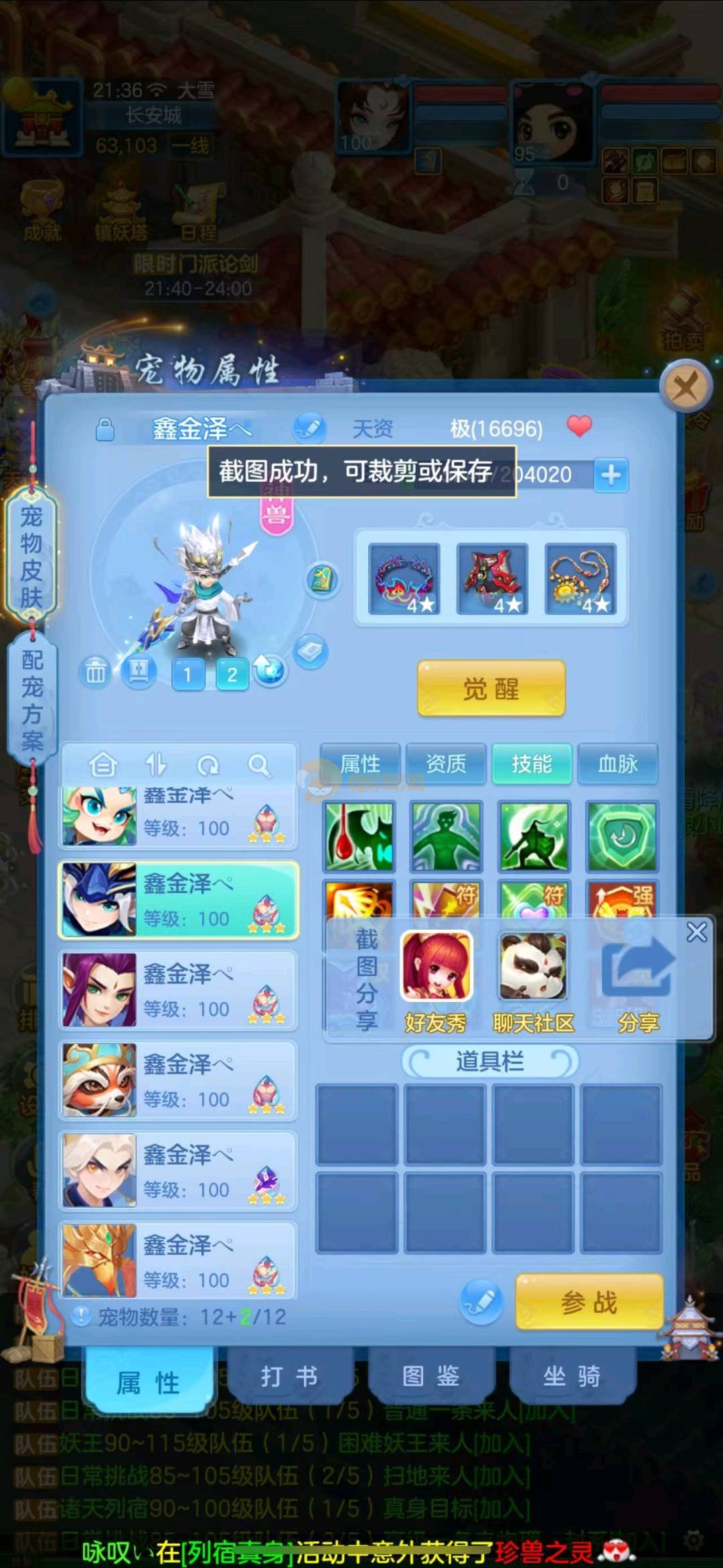The height and width of the screenshot is (1568, 723).
Task: Switch to the 资质 aptitude tab
Action: pyautogui.click(x=446, y=764)
